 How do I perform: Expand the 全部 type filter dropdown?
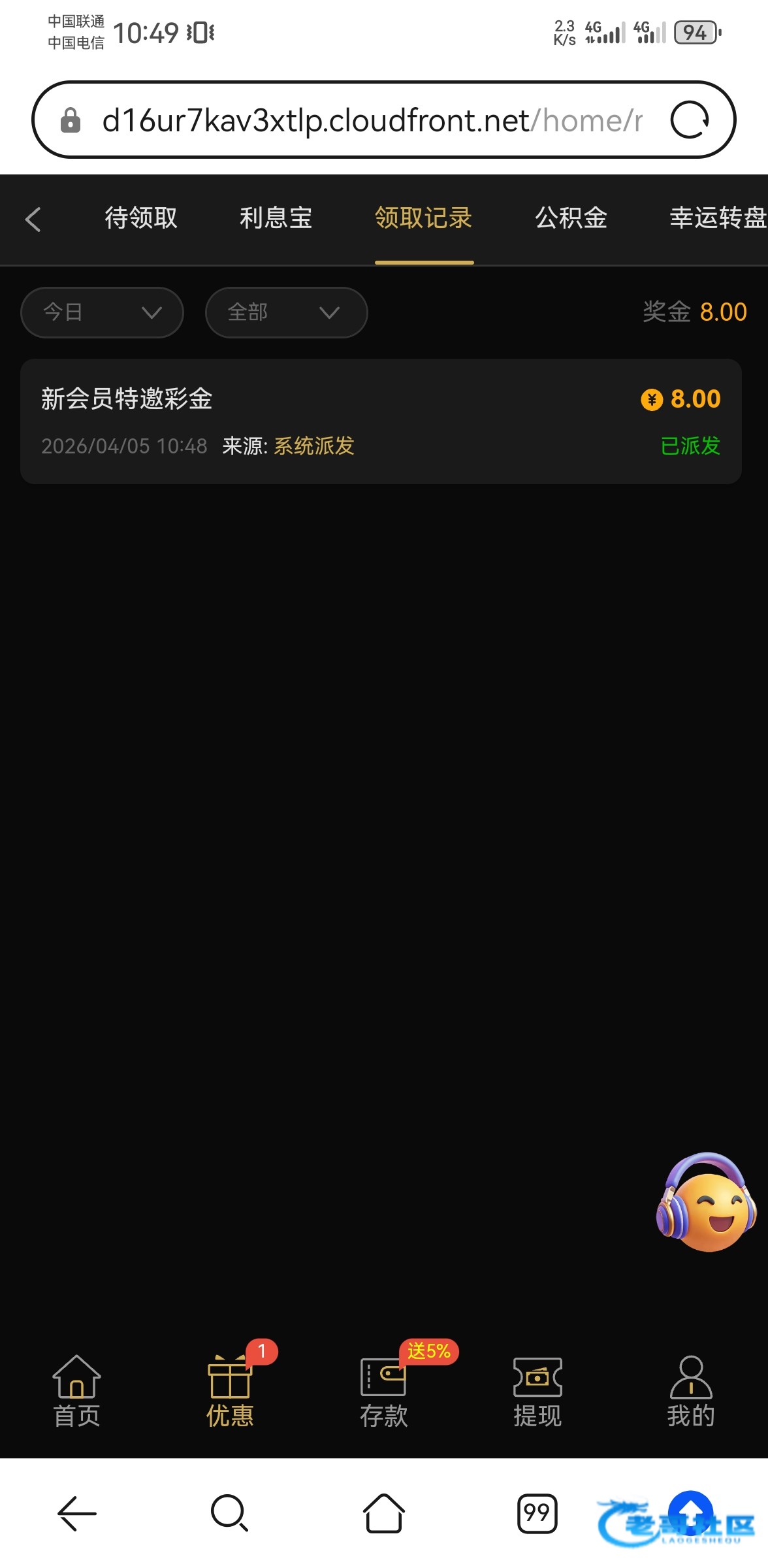click(x=286, y=313)
